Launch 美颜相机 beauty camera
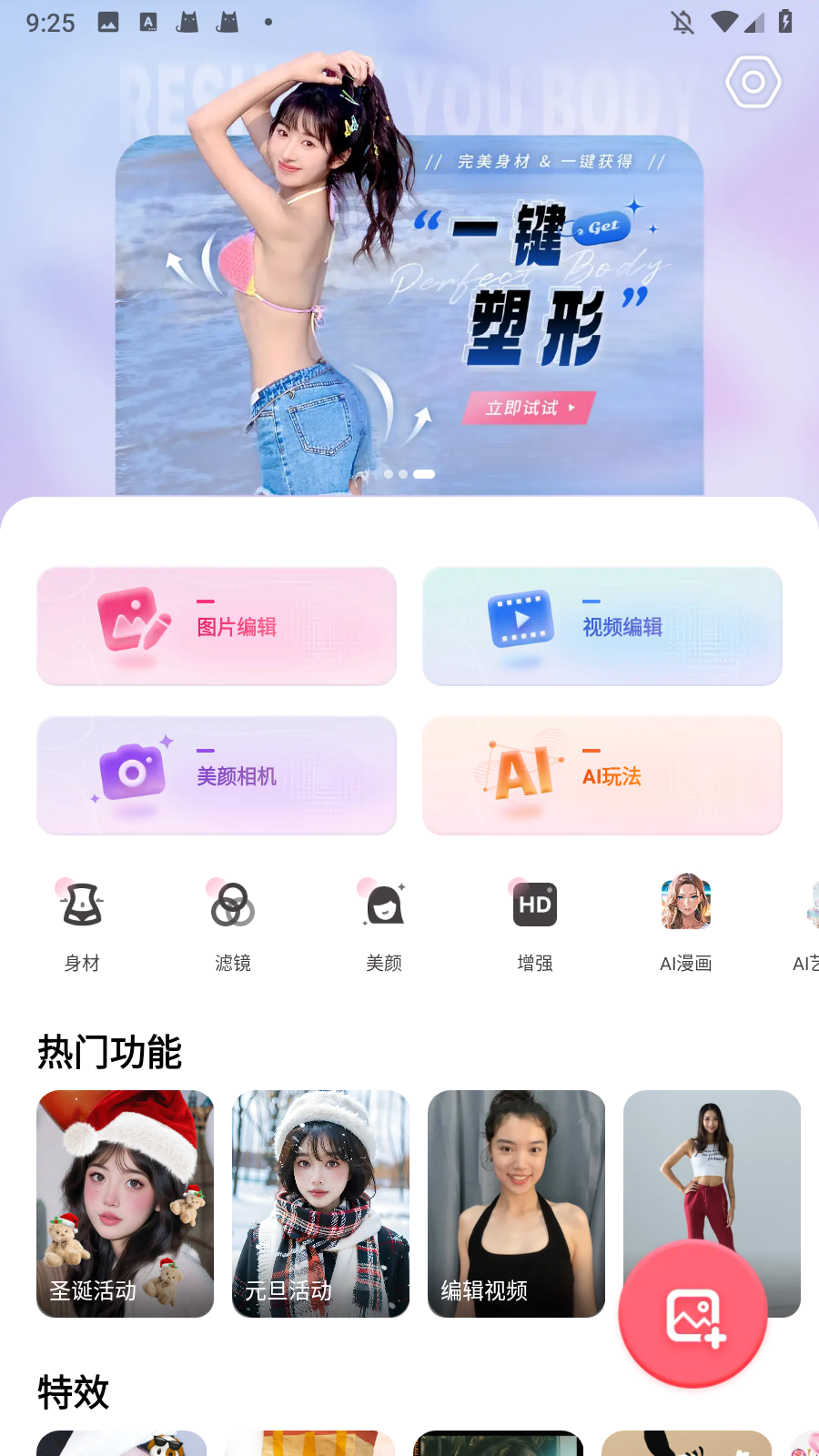The image size is (819, 1456). click(x=217, y=775)
